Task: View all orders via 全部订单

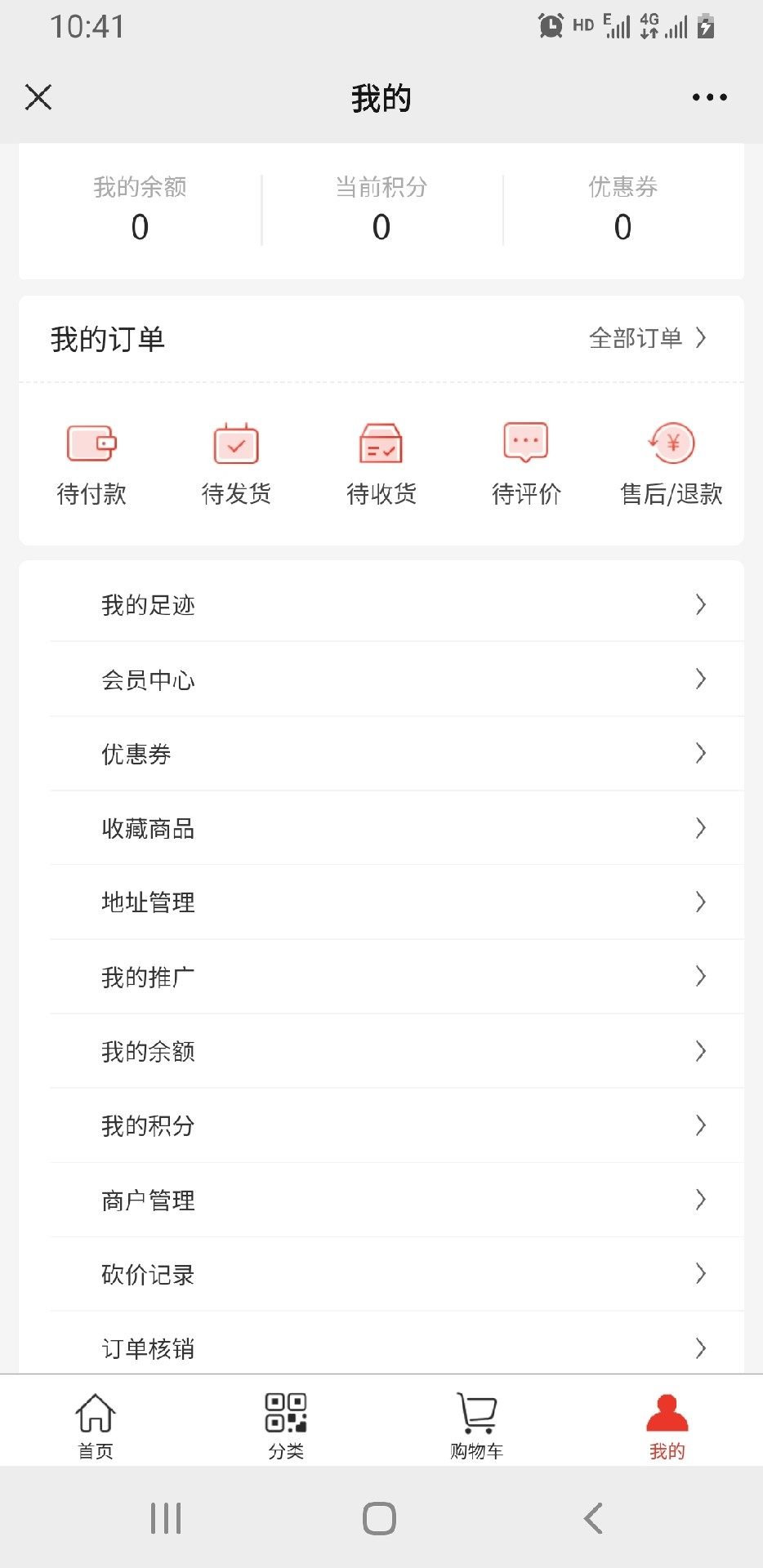Action: (647, 338)
